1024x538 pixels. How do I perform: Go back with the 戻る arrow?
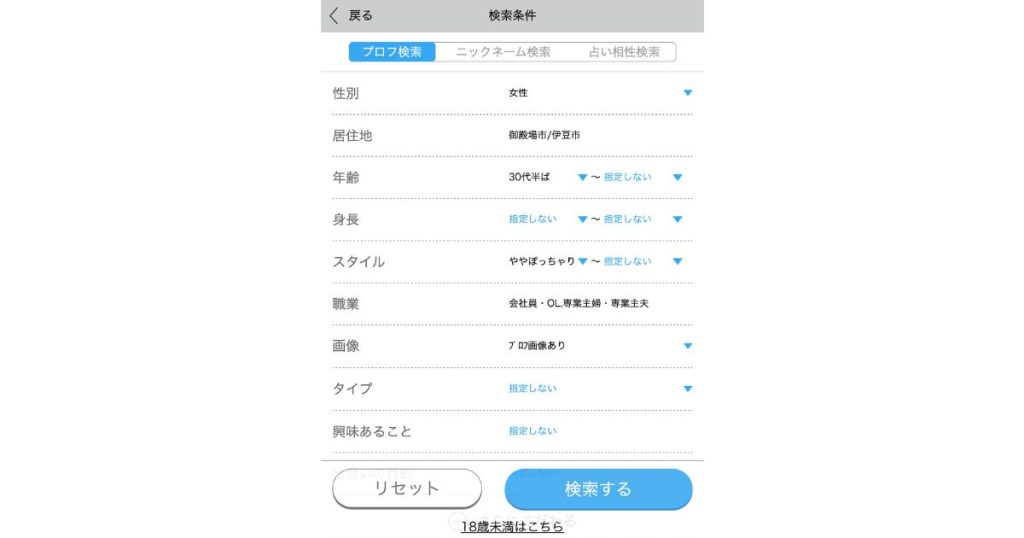pos(351,16)
